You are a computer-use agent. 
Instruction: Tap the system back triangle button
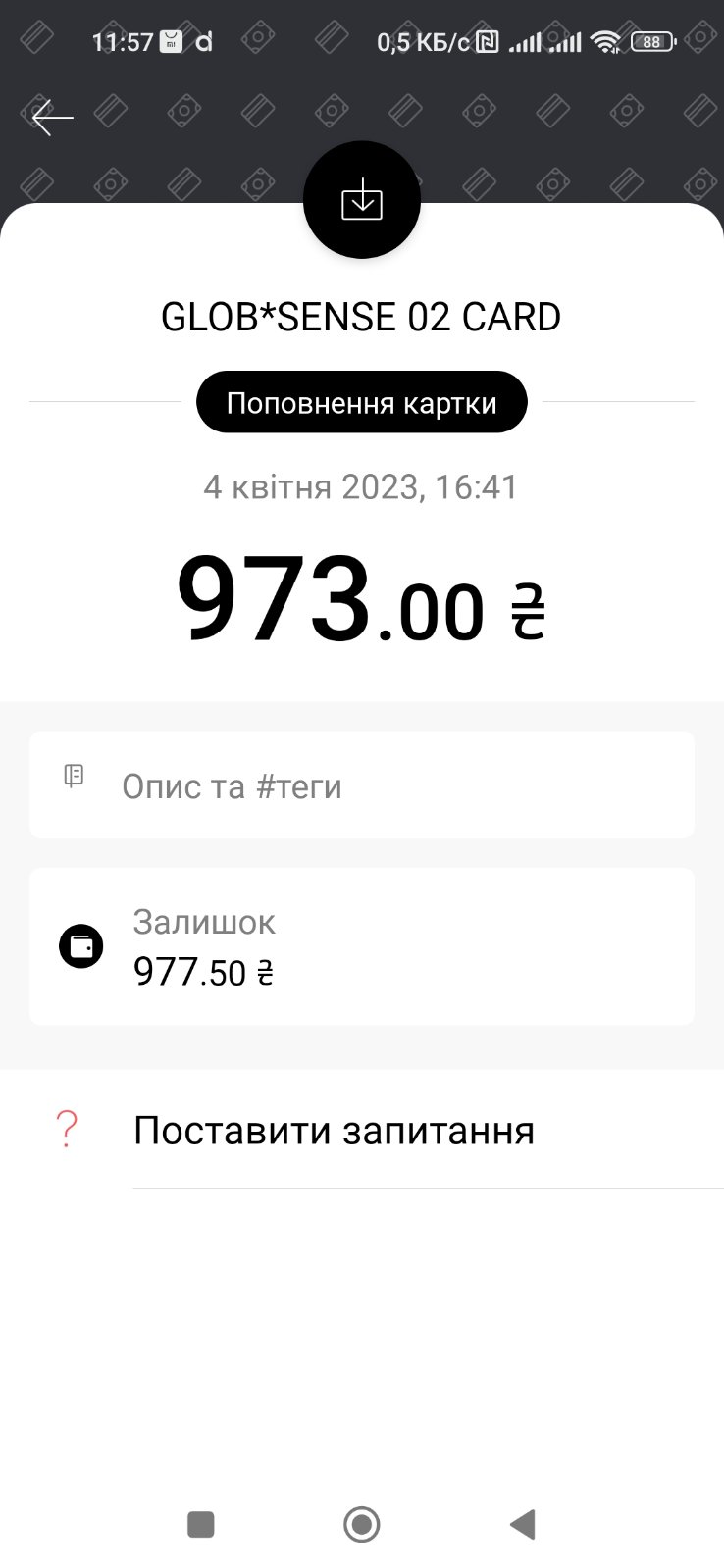523,1524
